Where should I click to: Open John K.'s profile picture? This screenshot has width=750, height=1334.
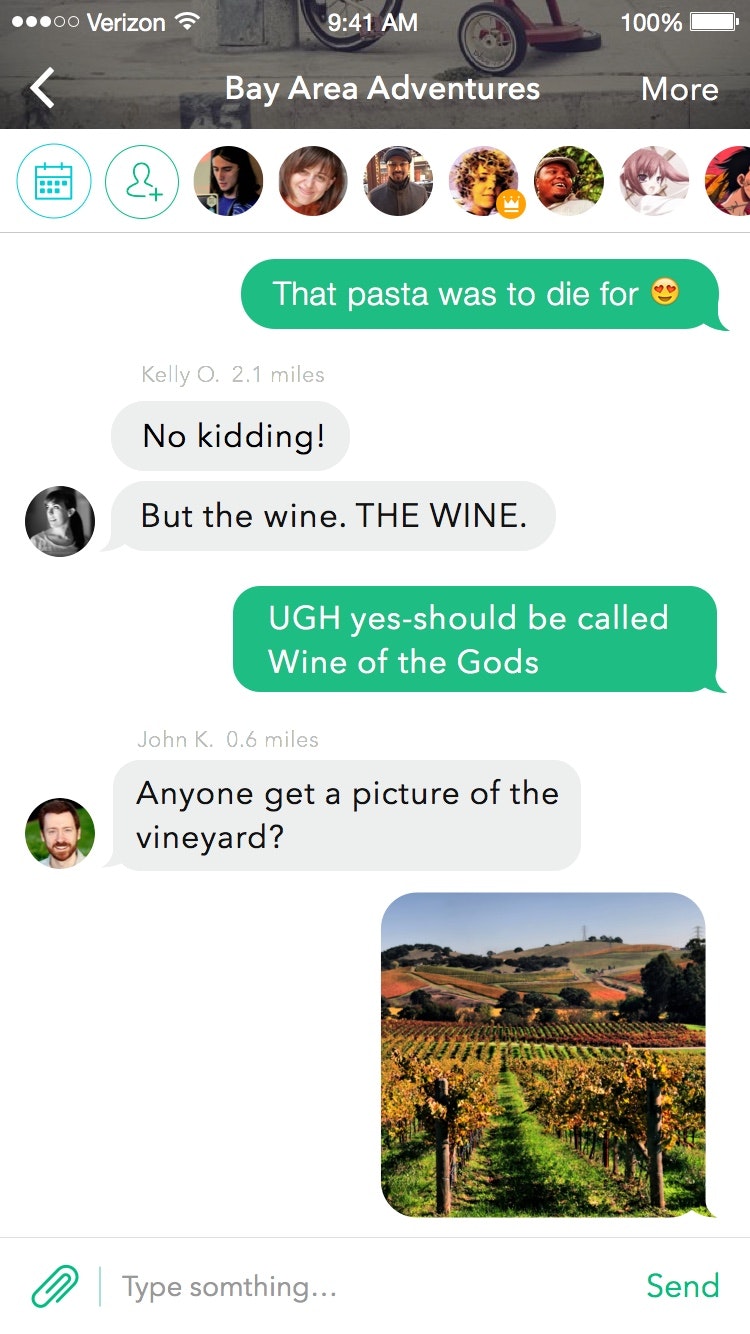(x=60, y=833)
